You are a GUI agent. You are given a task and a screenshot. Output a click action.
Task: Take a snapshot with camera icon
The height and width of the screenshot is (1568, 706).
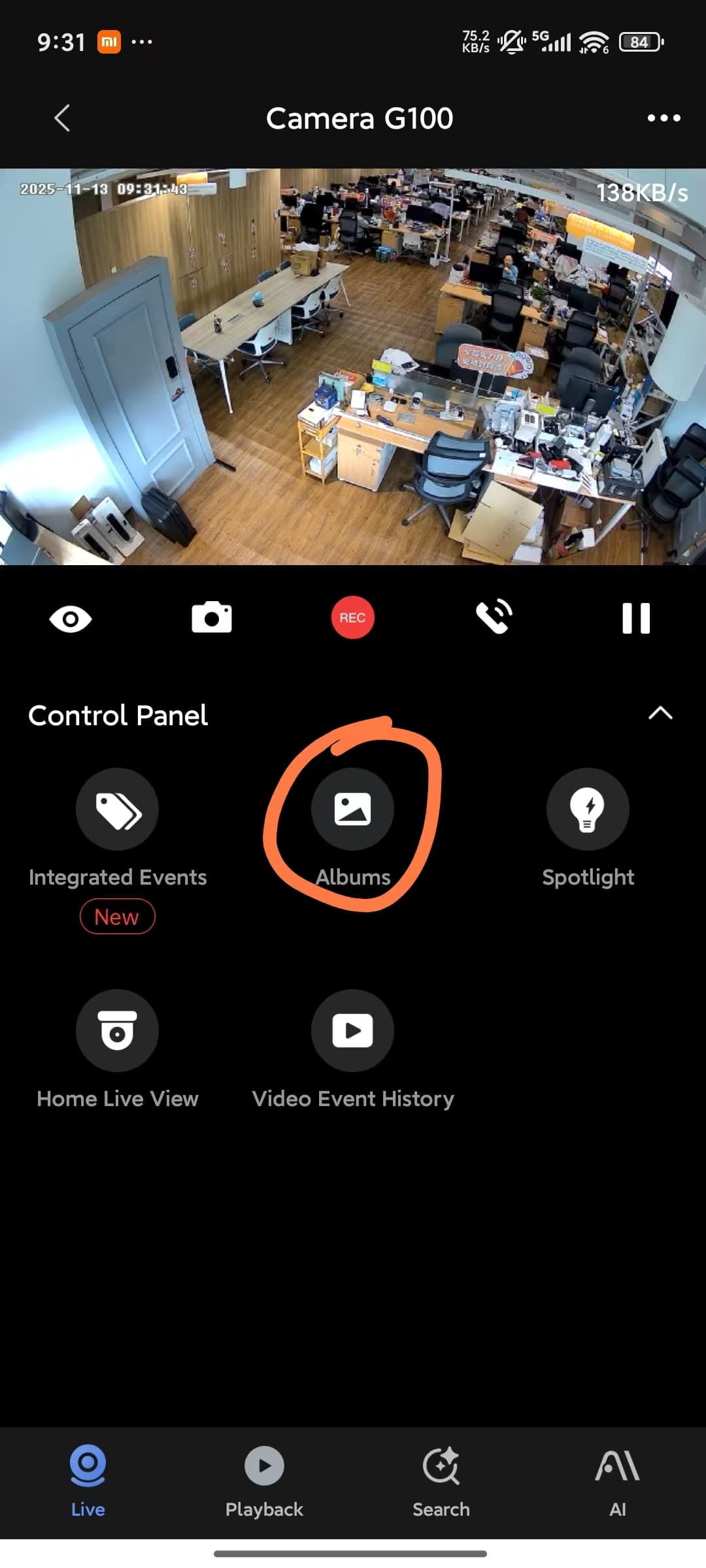point(211,618)
